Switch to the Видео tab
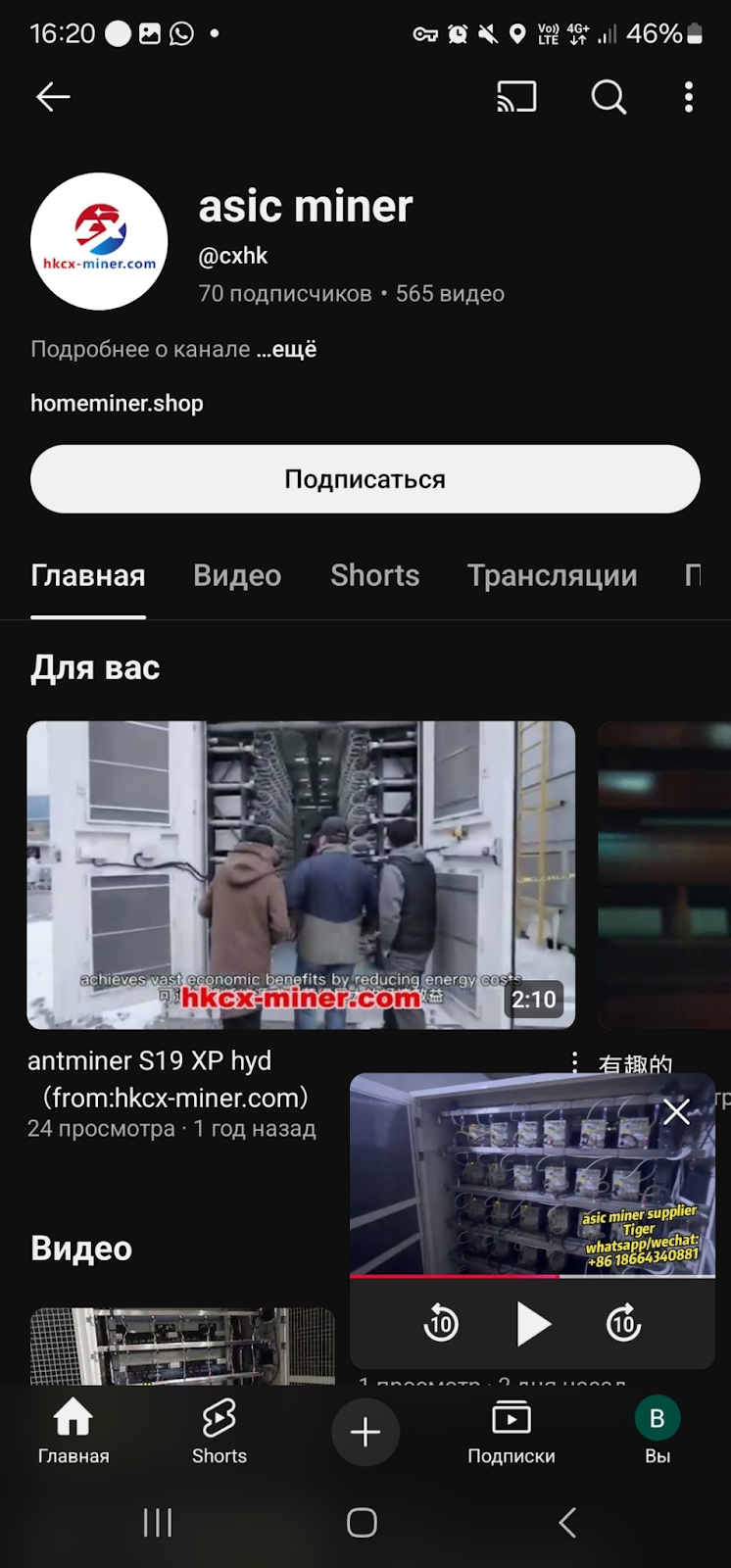Screen dimensions: 731x1568 click(237, 575)
